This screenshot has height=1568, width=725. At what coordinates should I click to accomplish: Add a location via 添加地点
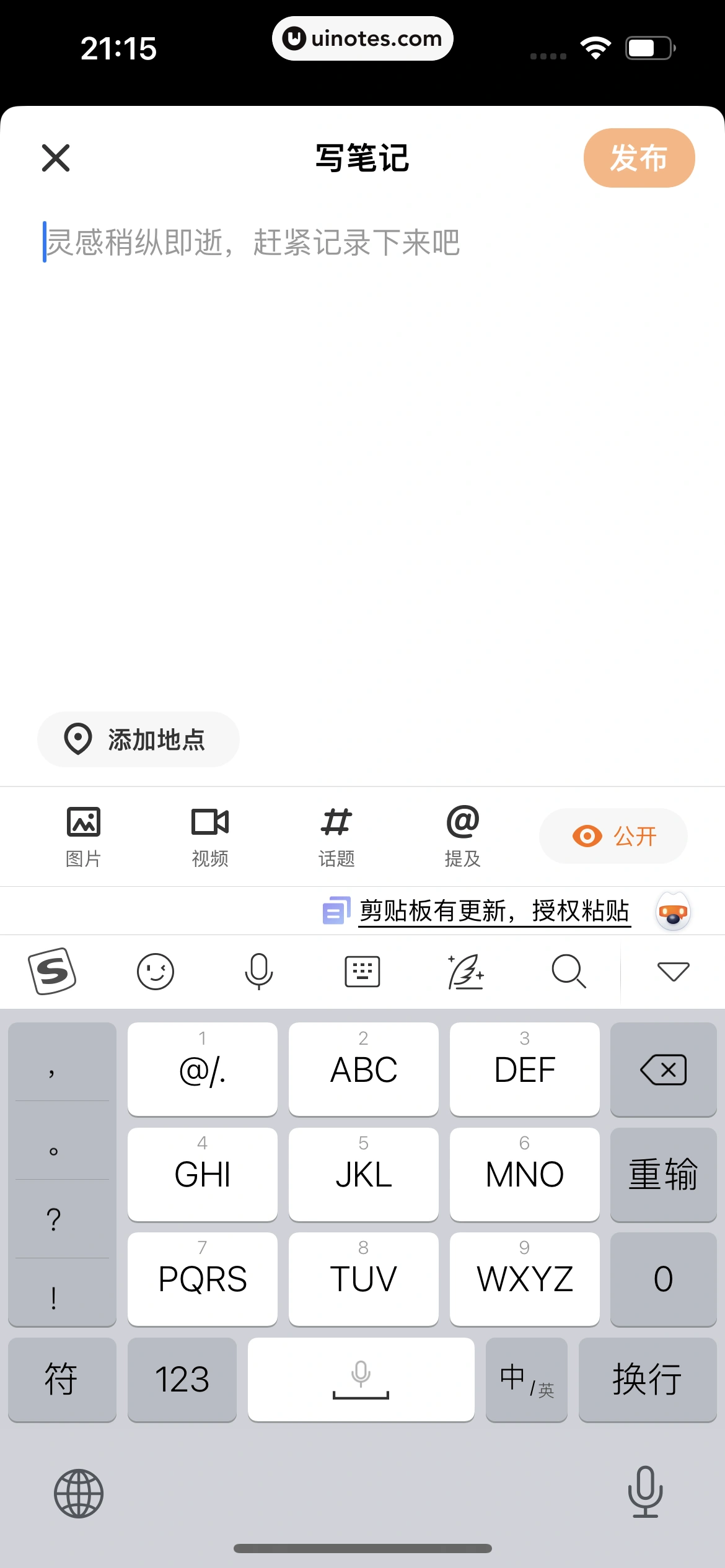coord(138,739)
